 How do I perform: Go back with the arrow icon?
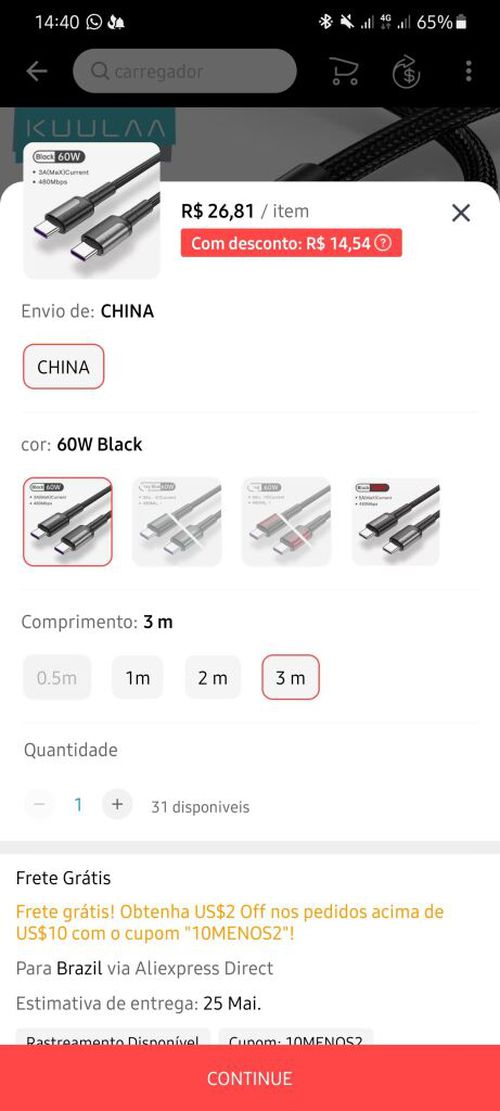[x=37, y=71]
